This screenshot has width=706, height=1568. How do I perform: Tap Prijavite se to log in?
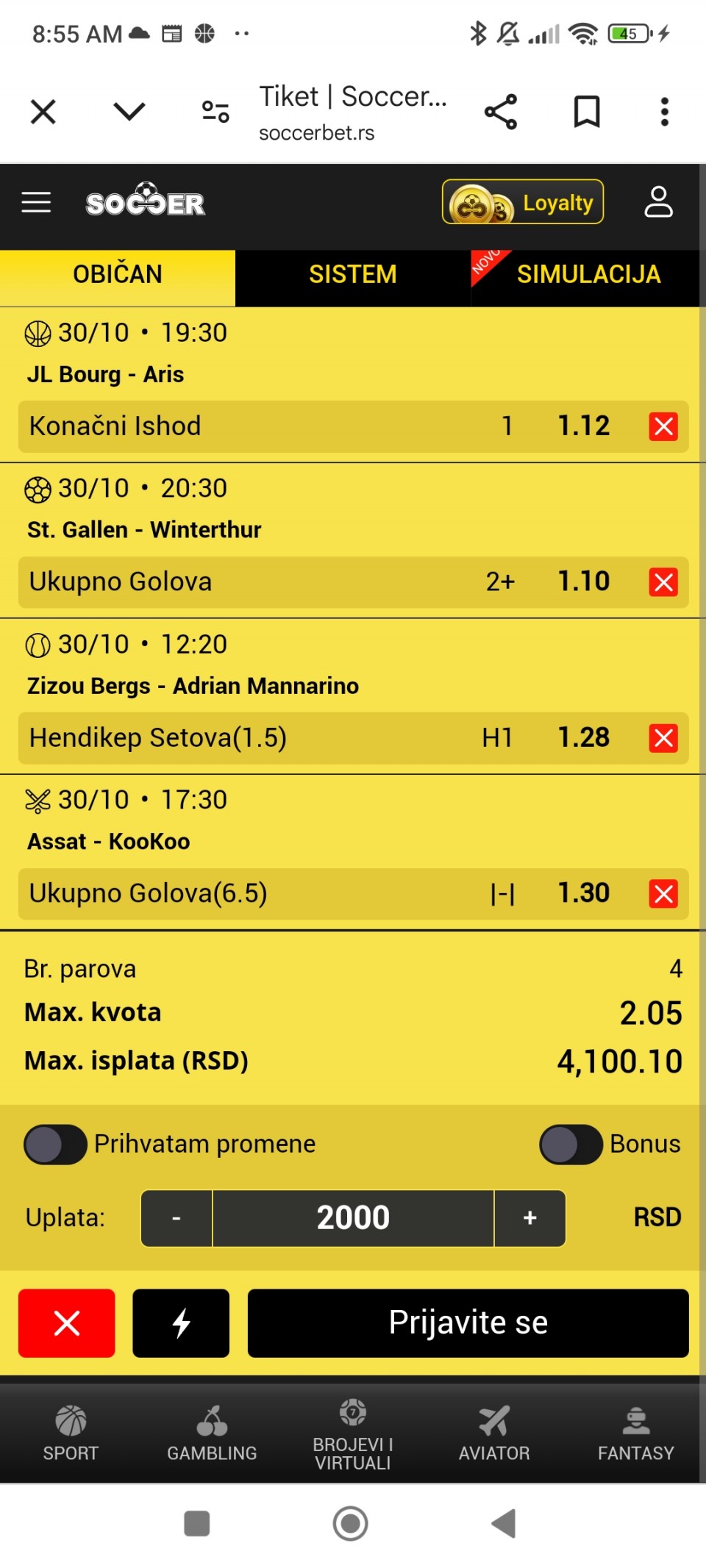(468, 1323)
